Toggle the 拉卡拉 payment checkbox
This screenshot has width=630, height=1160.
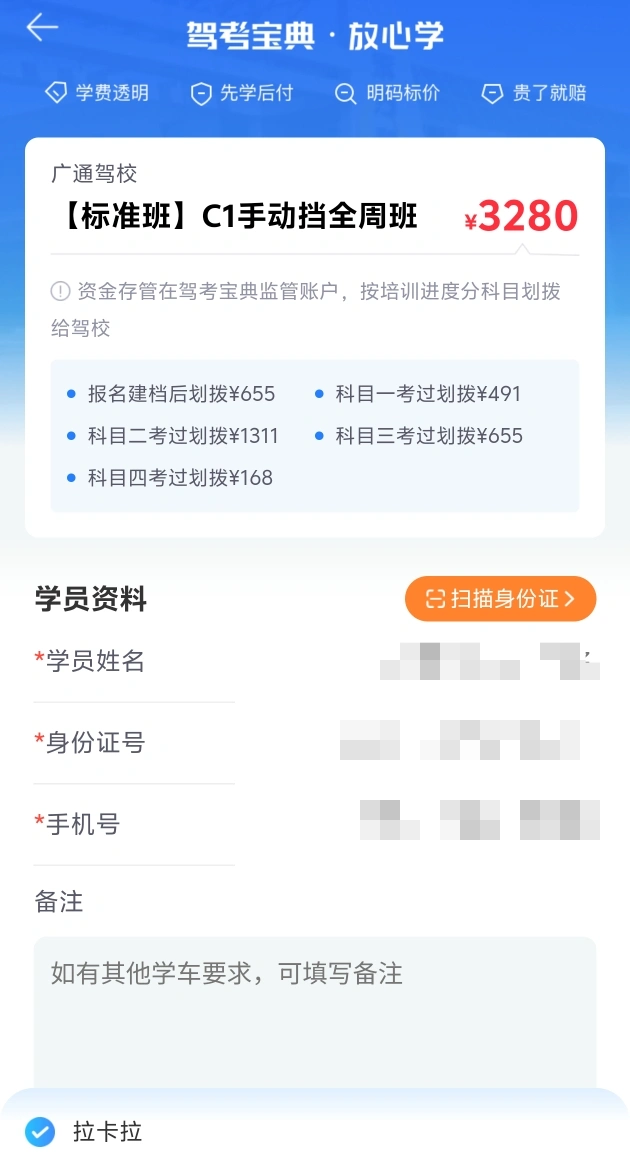point(40,1131)
